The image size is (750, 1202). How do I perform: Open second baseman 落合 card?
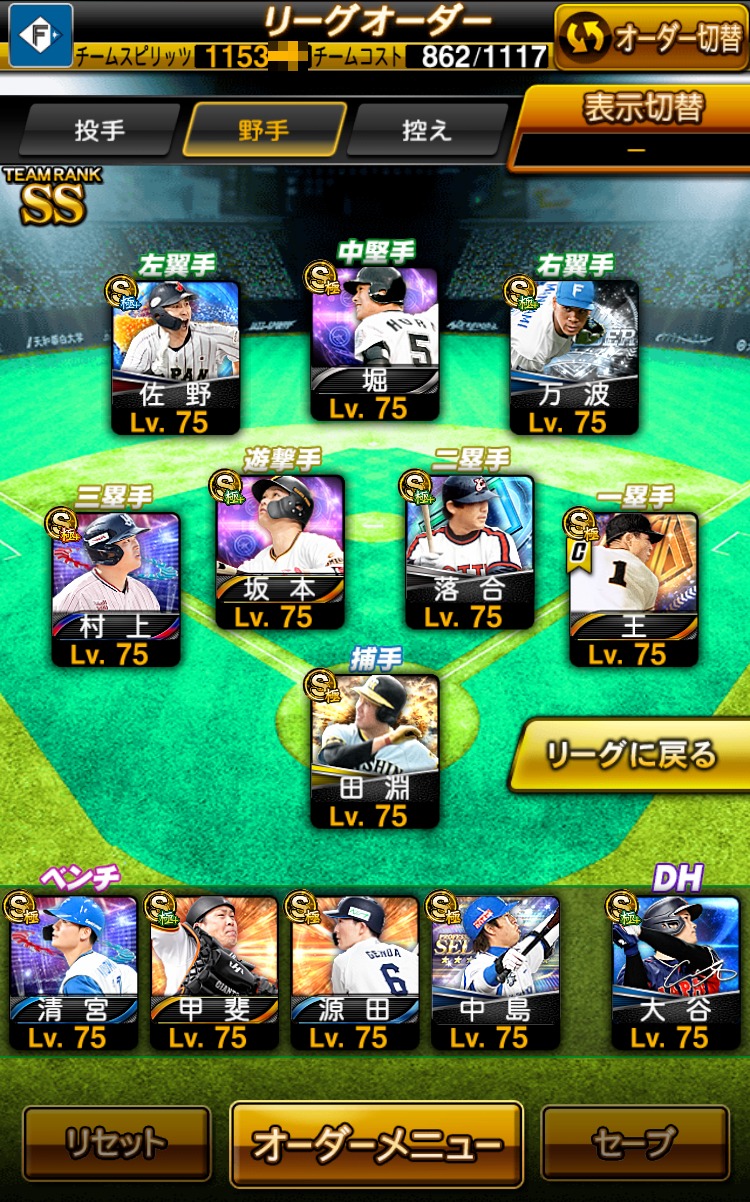(x=469, y=551)
